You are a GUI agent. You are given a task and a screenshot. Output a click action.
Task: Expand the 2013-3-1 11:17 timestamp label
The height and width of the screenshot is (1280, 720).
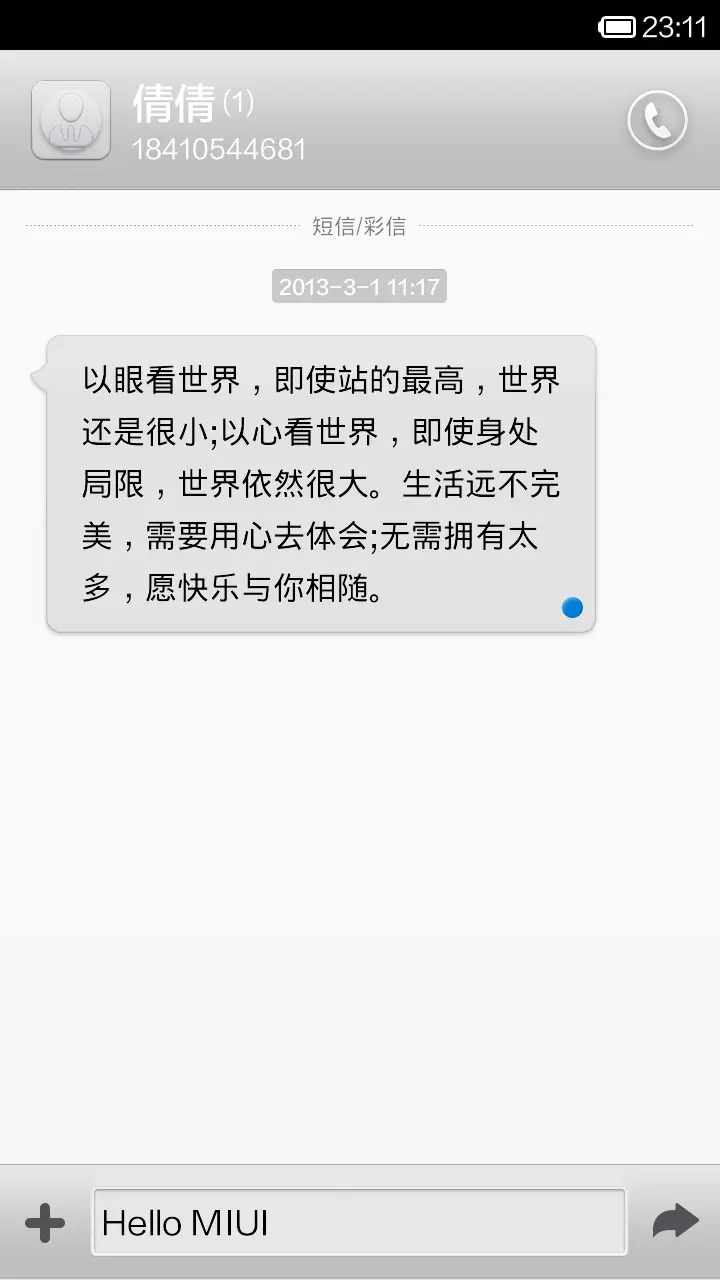(359, 286)
